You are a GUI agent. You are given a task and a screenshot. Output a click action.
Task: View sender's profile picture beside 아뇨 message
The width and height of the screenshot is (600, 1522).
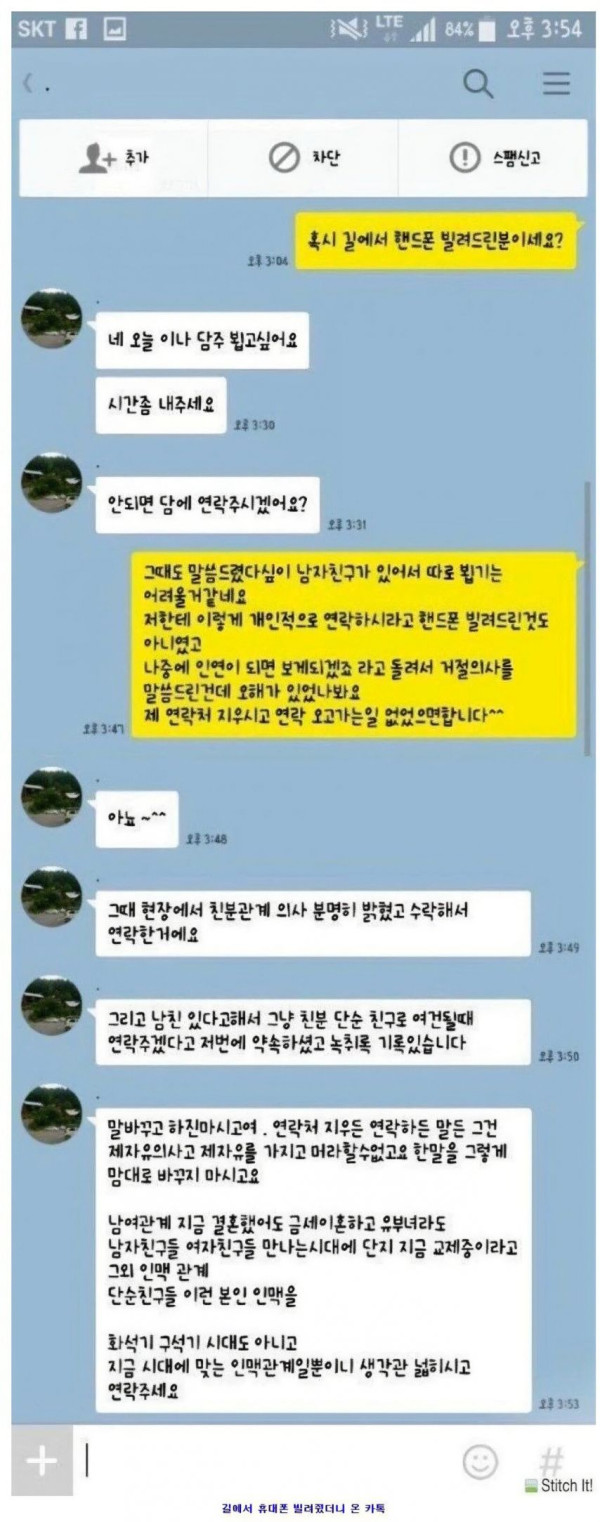52,797
